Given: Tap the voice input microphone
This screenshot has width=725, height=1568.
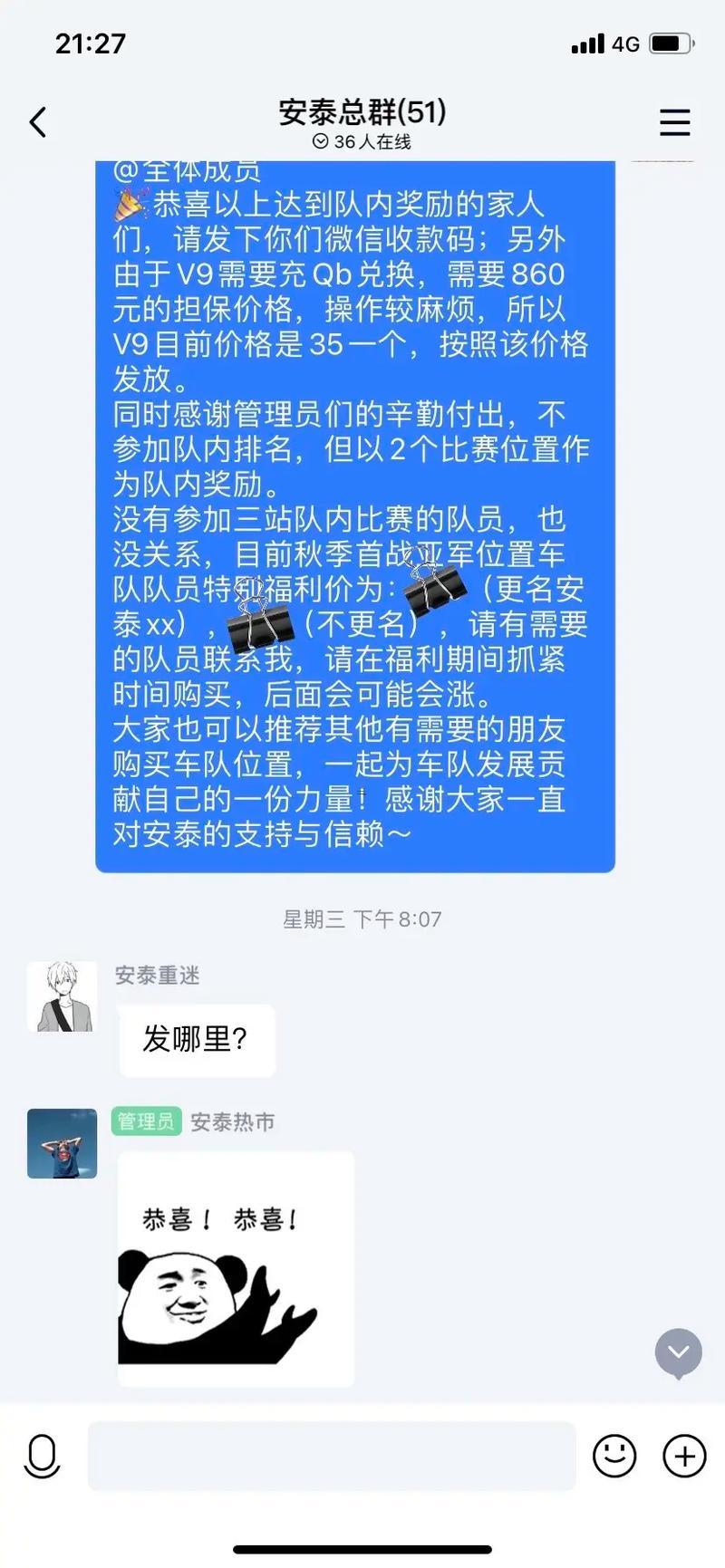Looking at the screenshot, I should coord(42,1456).
